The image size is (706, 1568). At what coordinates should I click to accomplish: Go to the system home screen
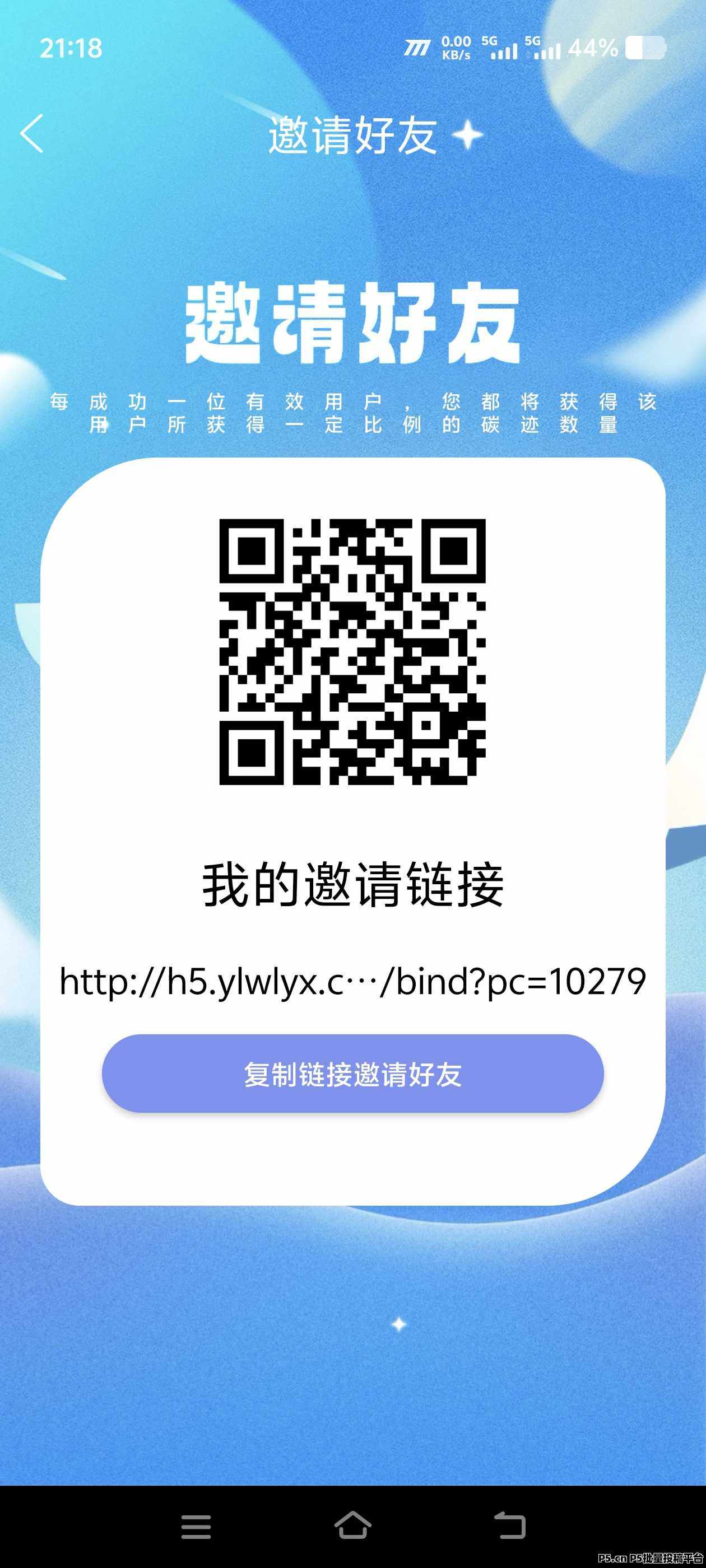(x=352, y=1526)
